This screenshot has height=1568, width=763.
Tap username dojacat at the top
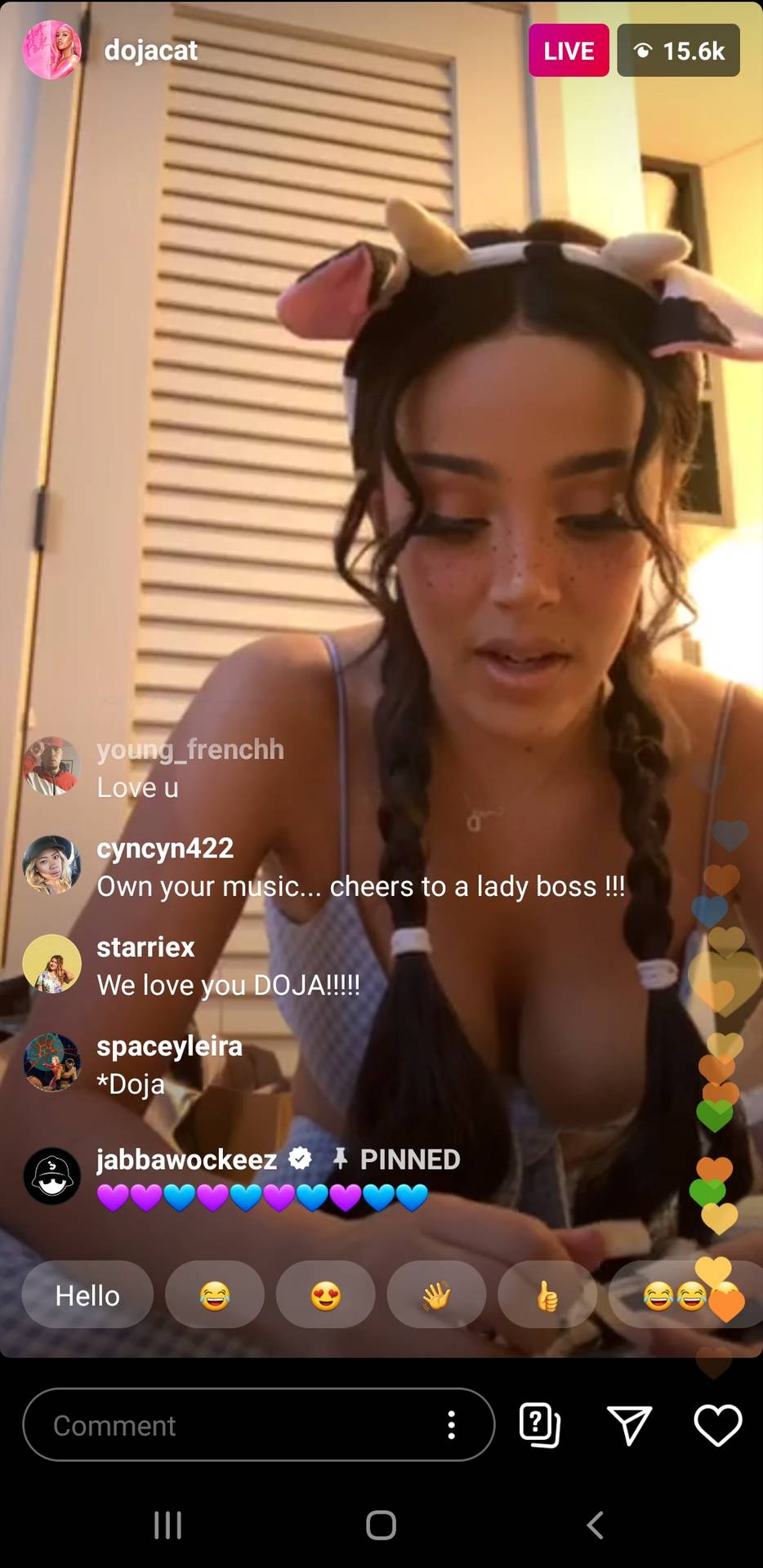[x=150, y=50]
